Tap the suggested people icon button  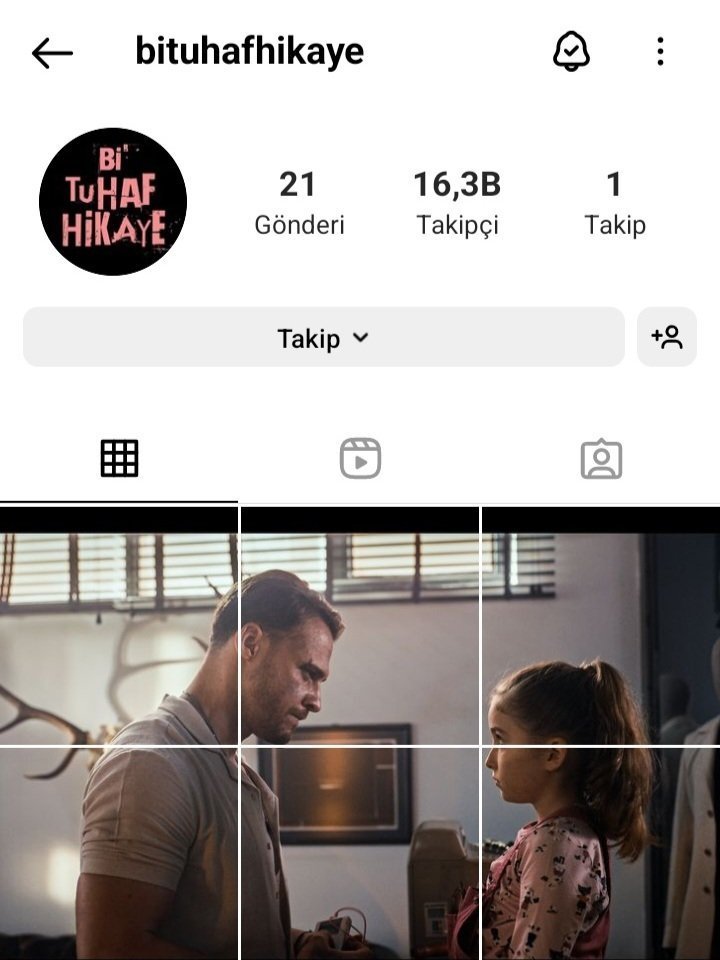tap(666, 337)
